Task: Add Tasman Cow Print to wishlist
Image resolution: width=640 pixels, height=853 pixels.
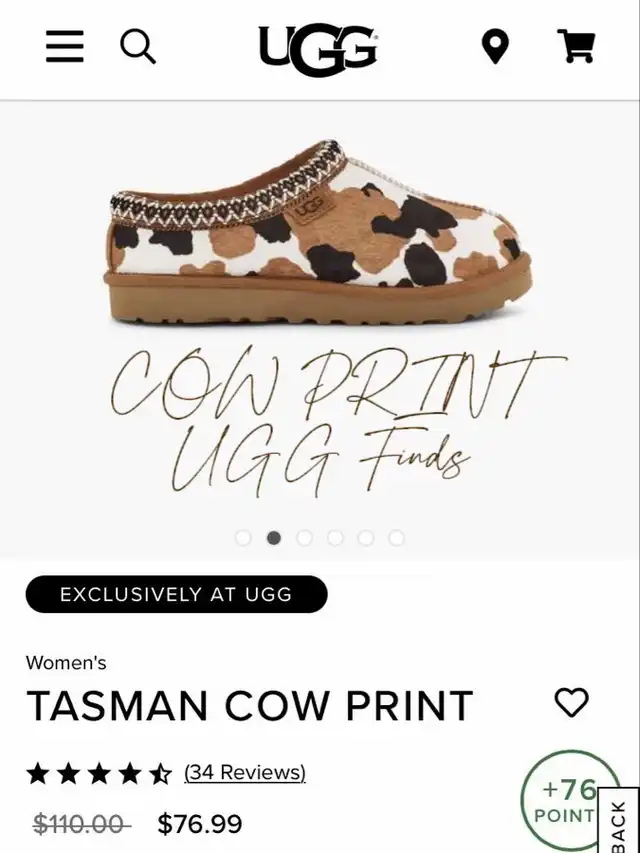Action: point(571,702)
